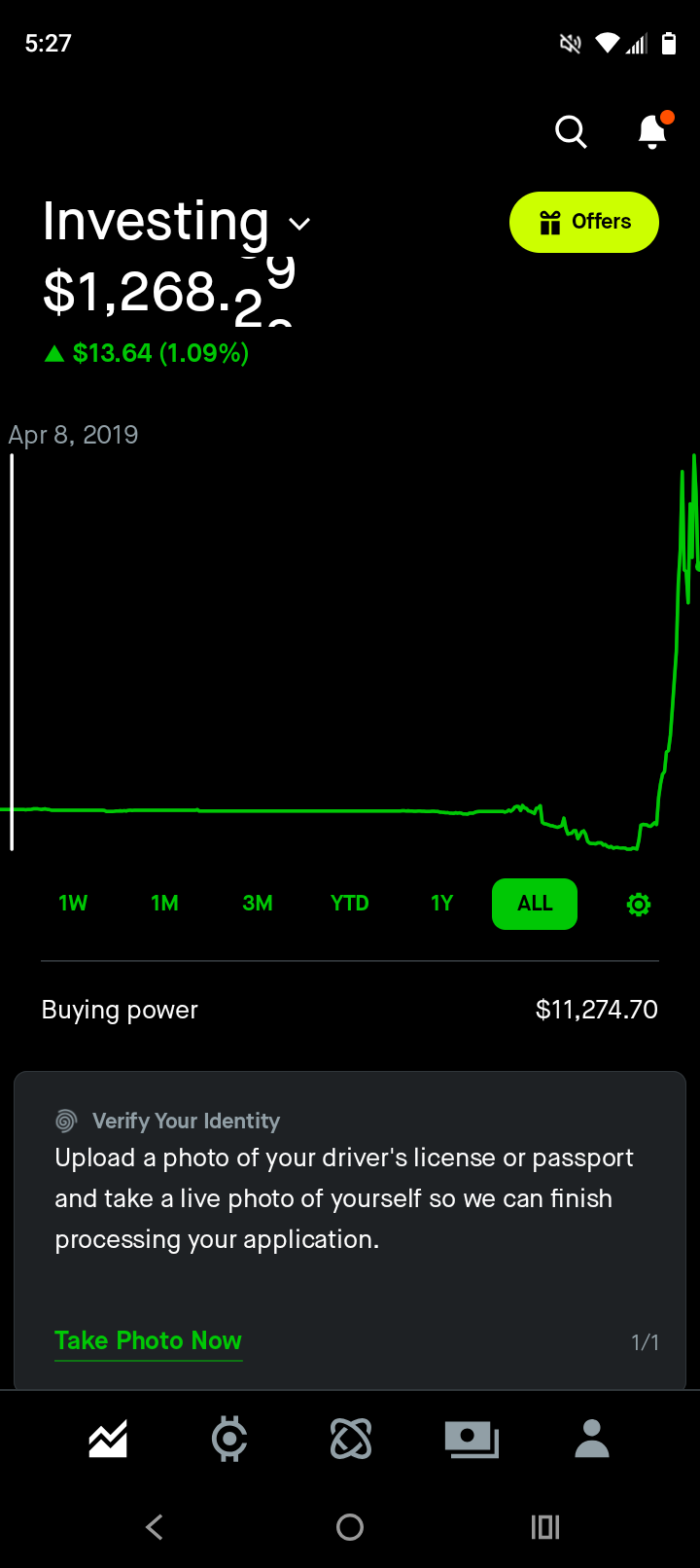The width and height of the screenshot is (700, 1568).
Task: Go back with the system back button
Action: [x=155, y=1527]
